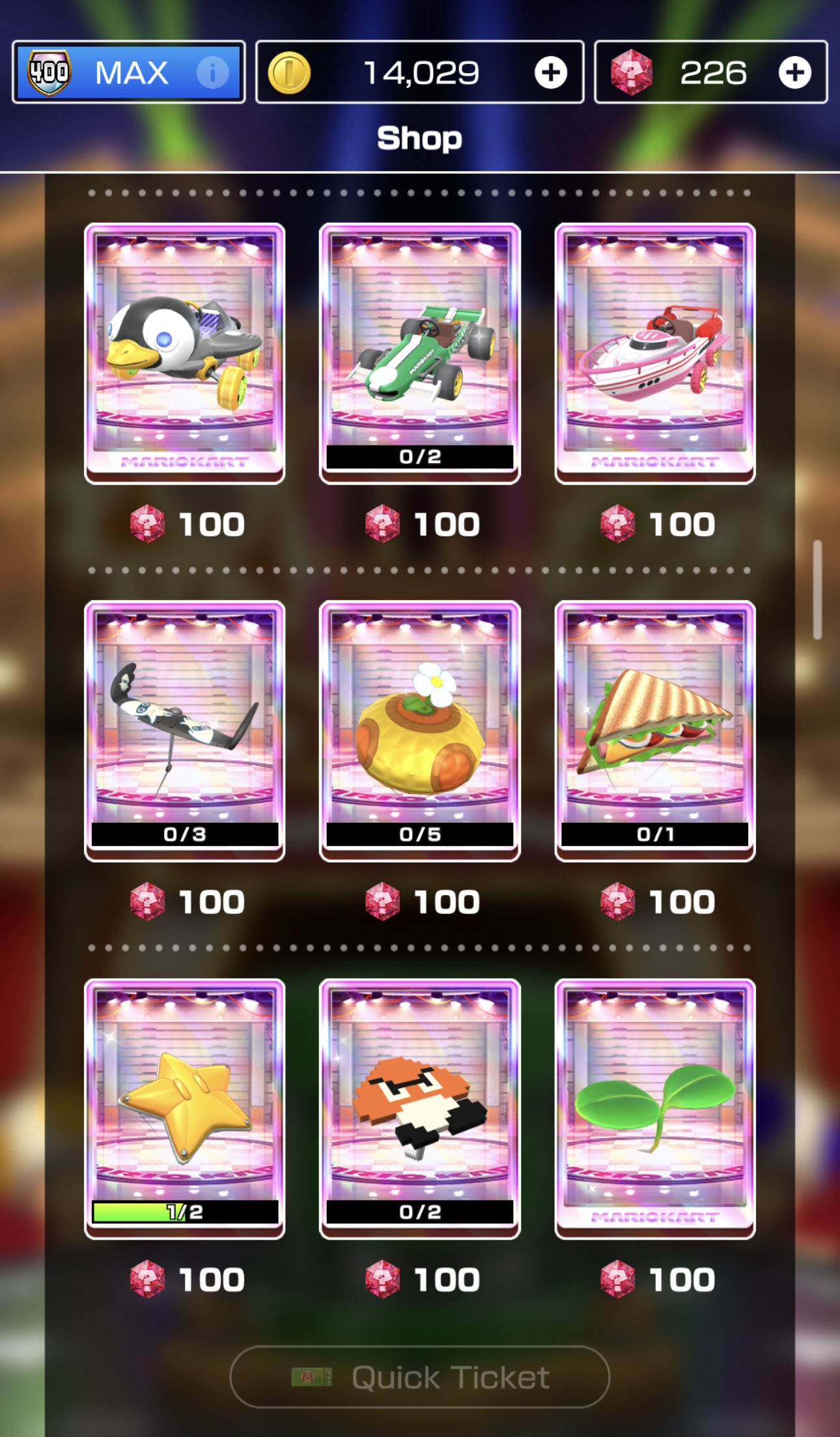Open the player level info icon
840x1437 pixels.
click(x=212, y=72)
